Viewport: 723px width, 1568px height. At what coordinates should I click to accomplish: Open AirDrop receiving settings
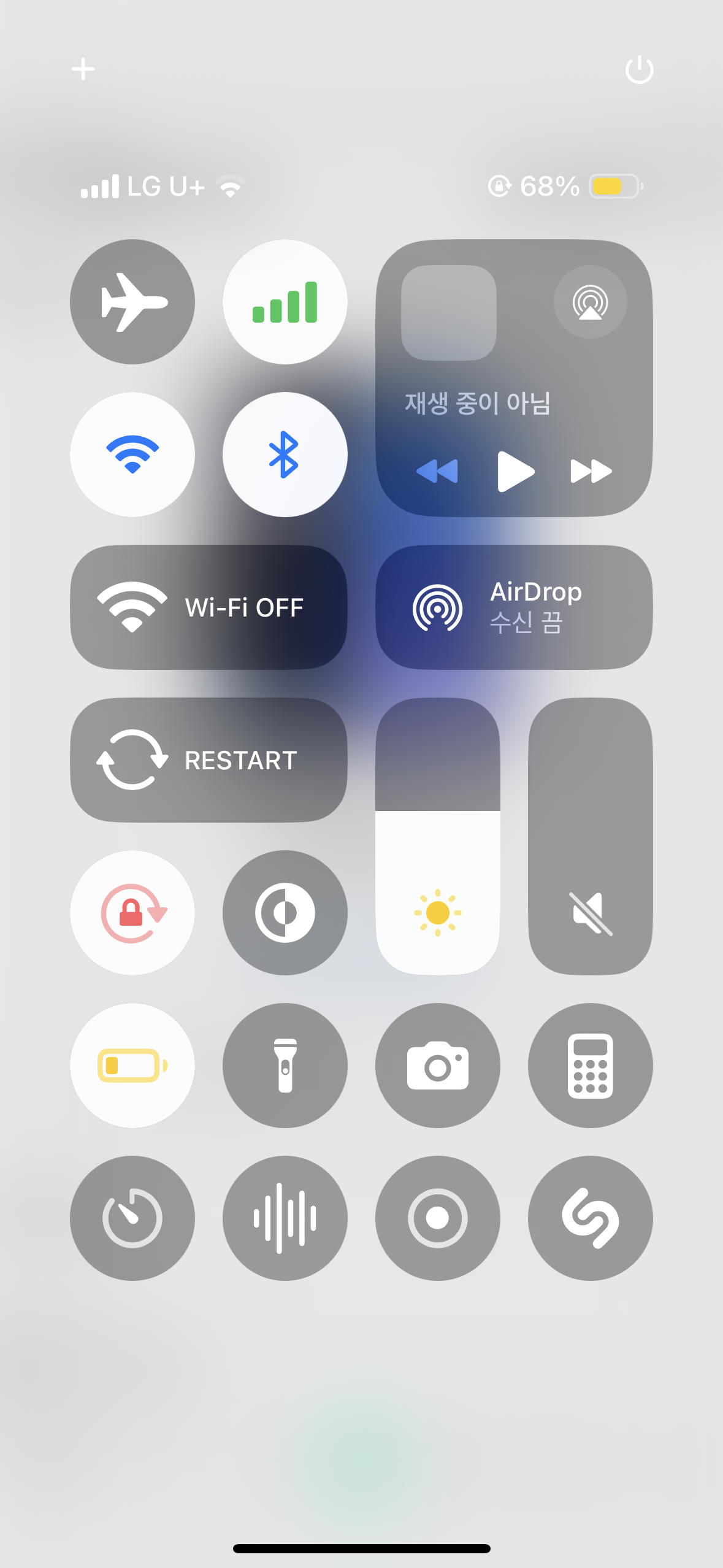[x=514, y=607]
